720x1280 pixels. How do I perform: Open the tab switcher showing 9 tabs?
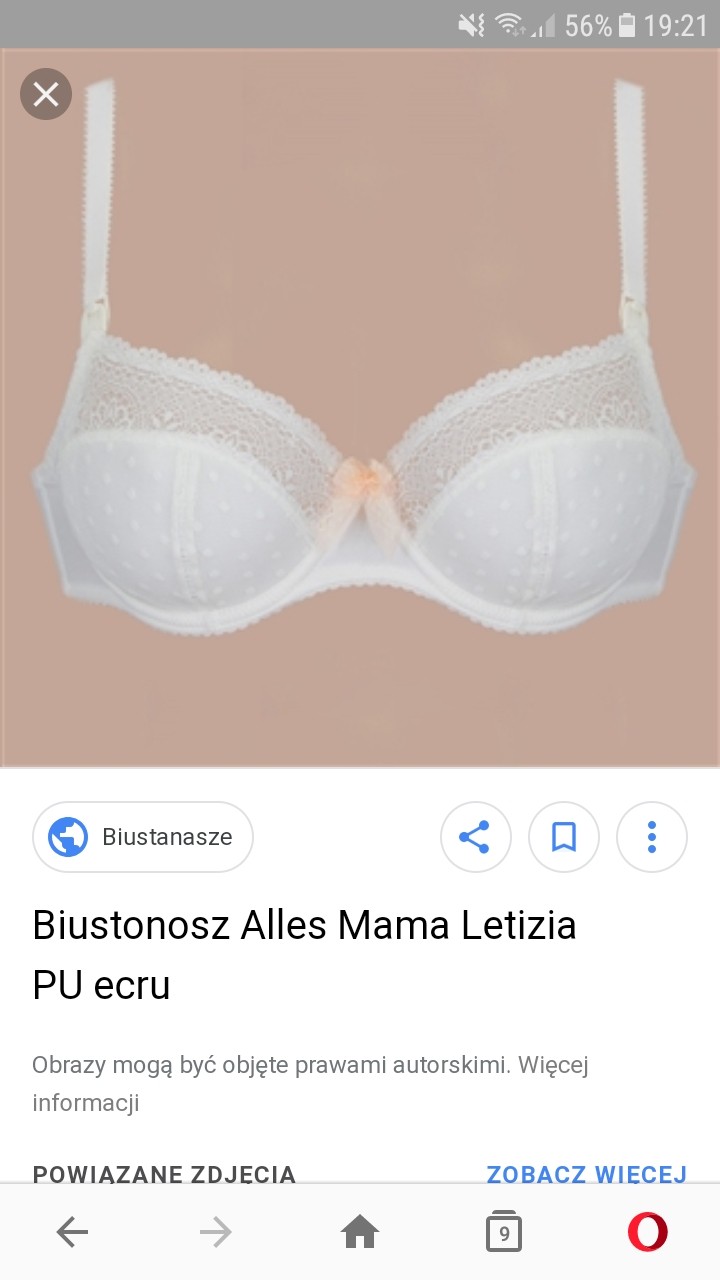pyautogui.click(x=504, y=1233)
